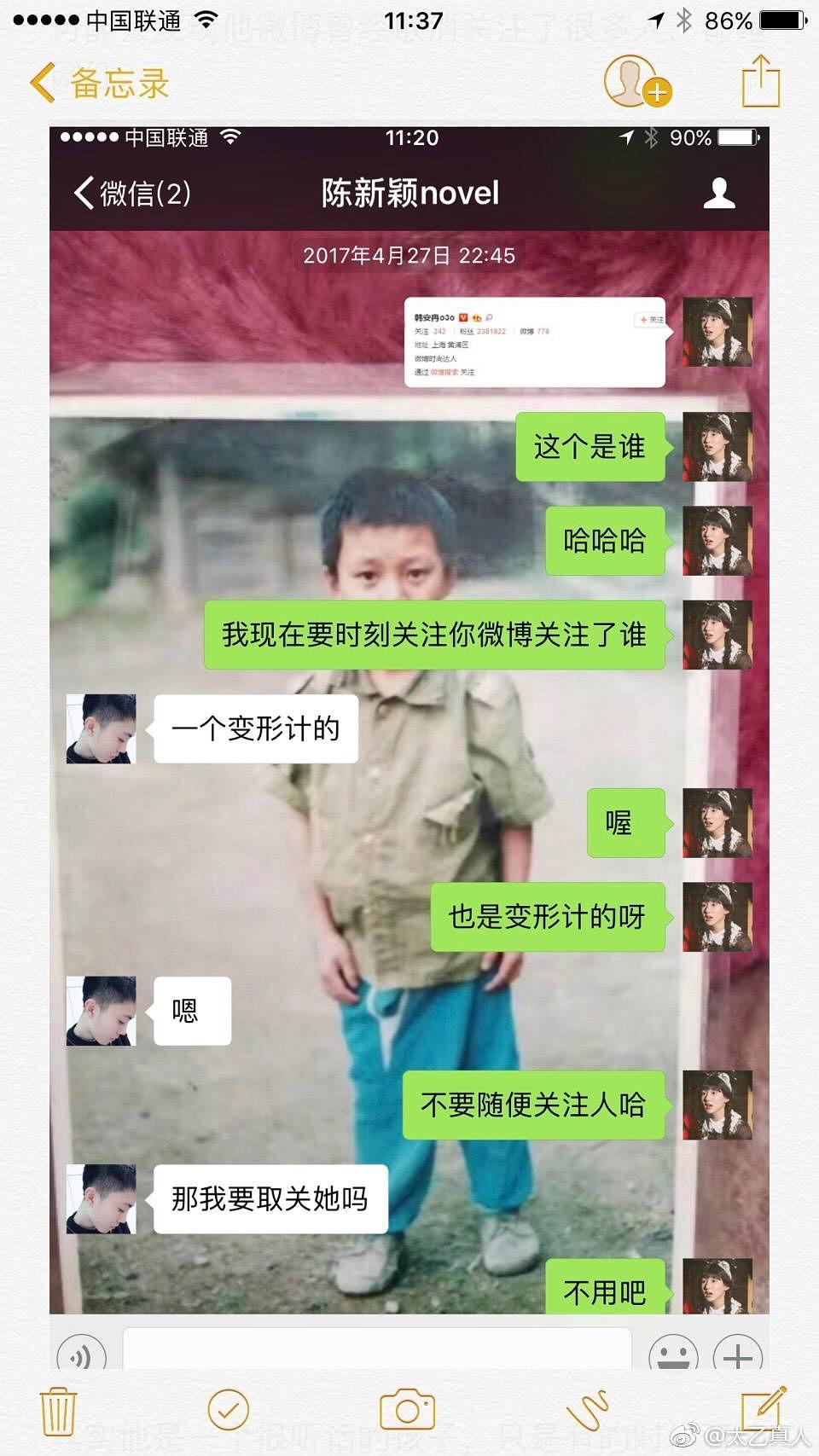Delete this note with trash icon
Viewport: 819px width, 1456px height.
tap(58, 1411)
